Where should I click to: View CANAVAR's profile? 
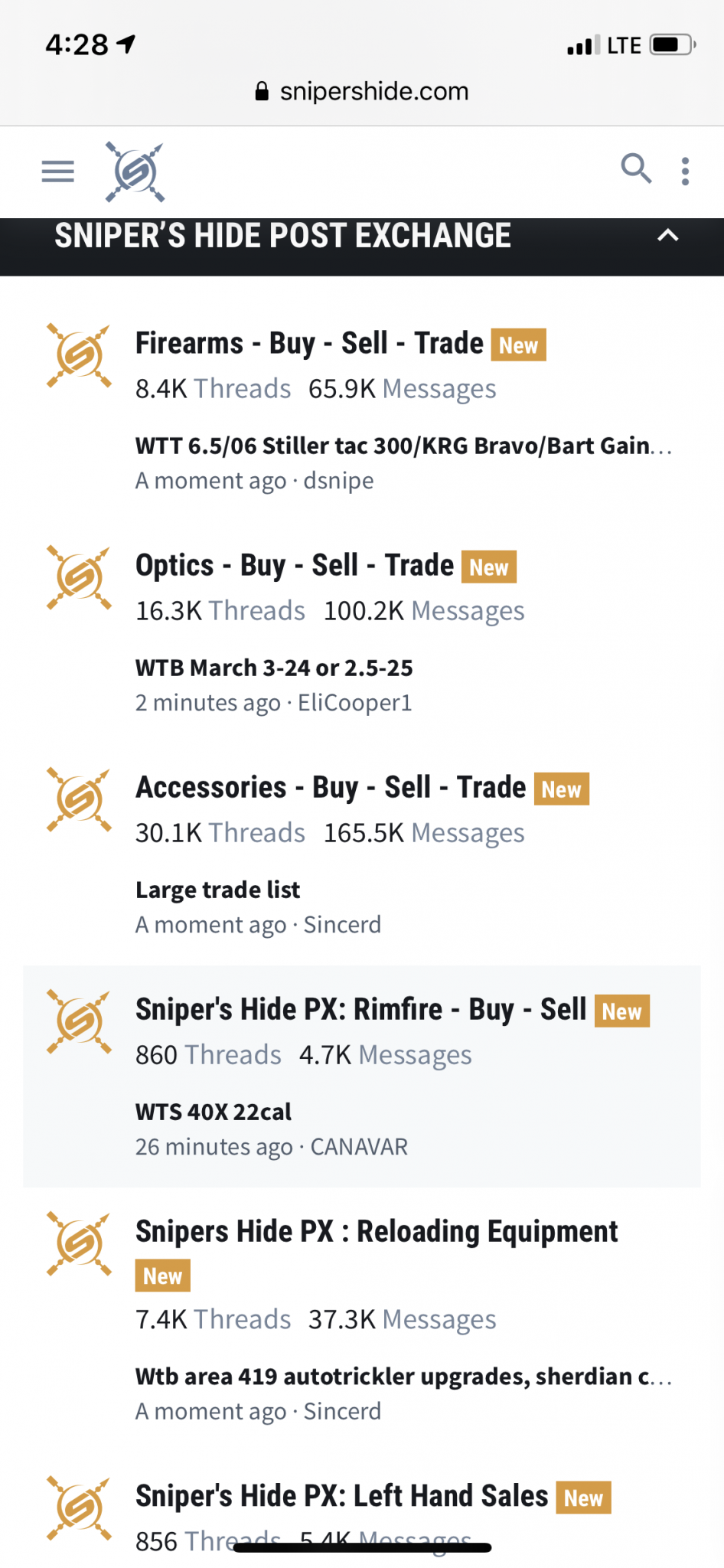point(359,1147)
